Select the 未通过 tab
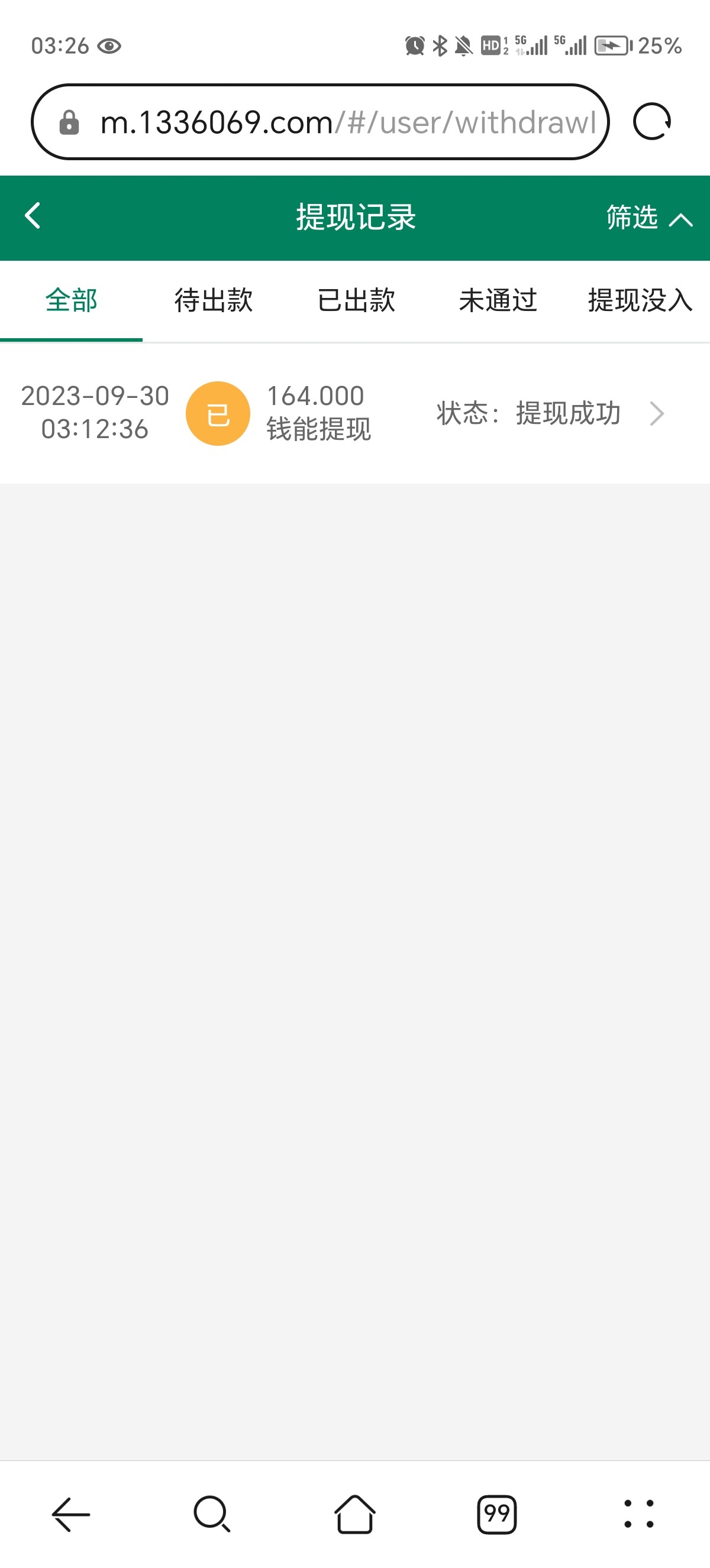Screen dimensions: 710x1568 (498, 301)
